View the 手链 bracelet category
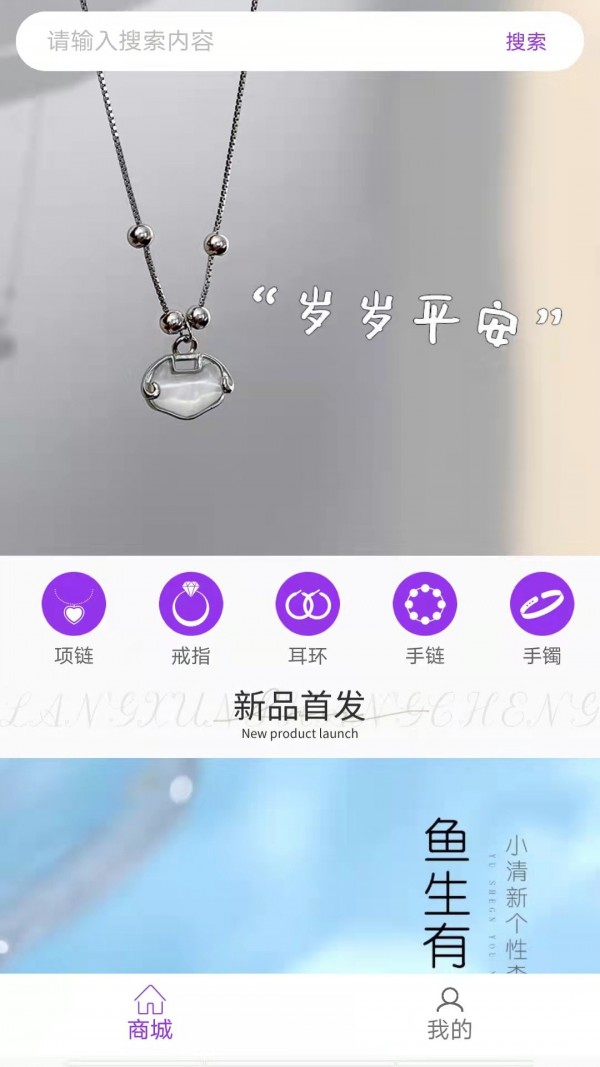This screenshot has height=1067, width=600. [424, 618]
